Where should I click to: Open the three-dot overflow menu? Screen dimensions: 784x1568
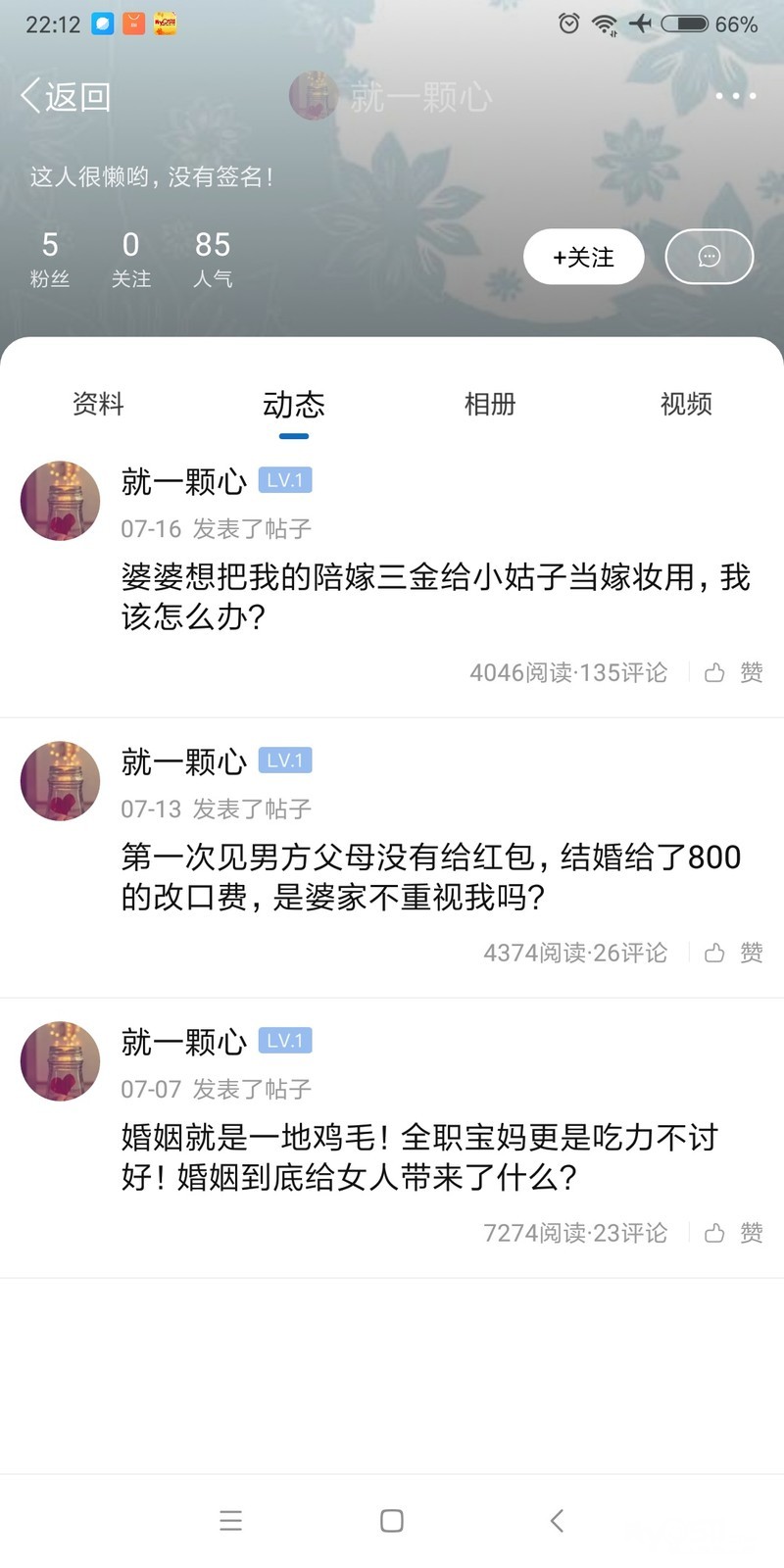[735, 96]
